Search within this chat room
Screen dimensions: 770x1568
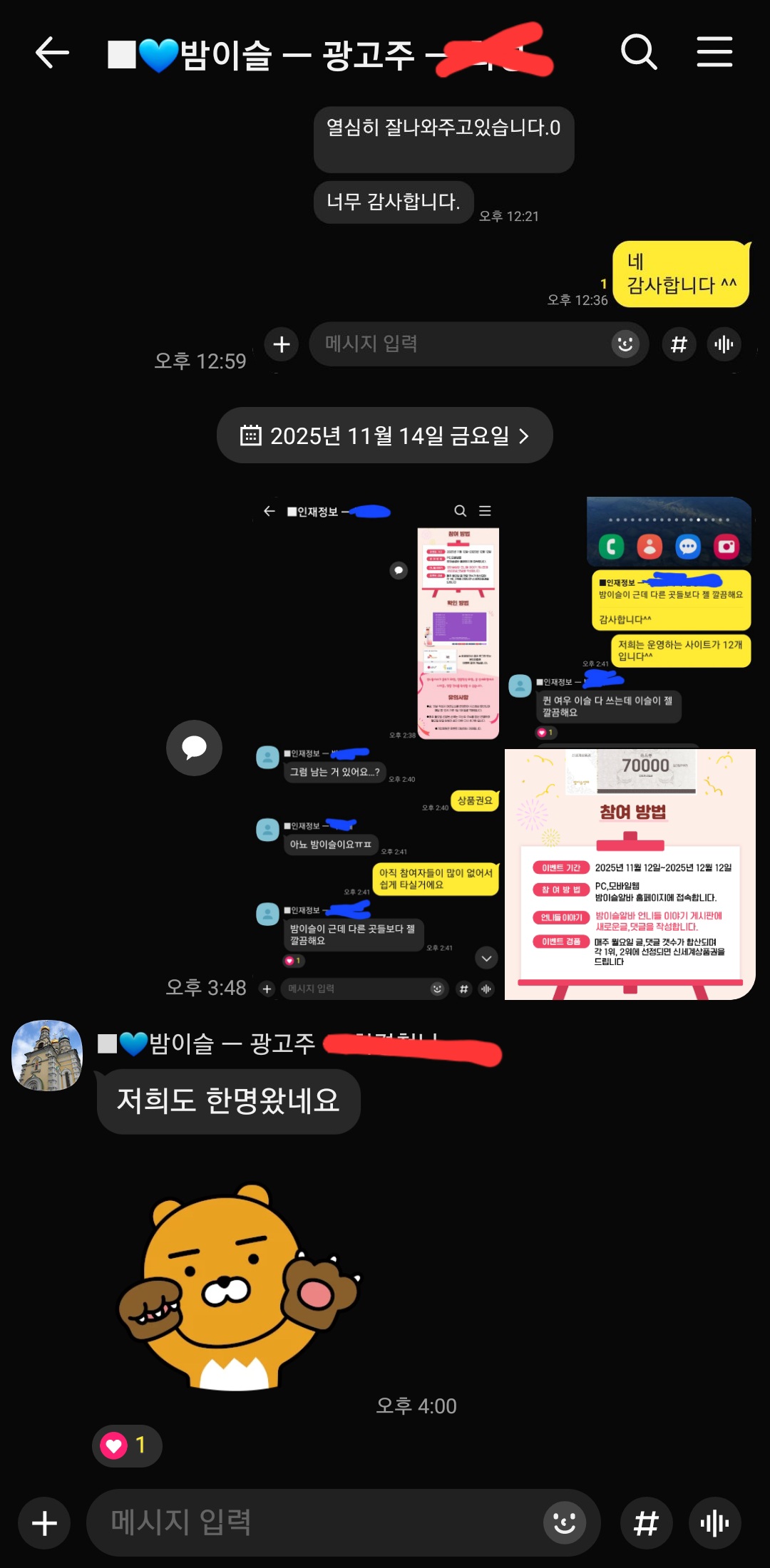638,52
